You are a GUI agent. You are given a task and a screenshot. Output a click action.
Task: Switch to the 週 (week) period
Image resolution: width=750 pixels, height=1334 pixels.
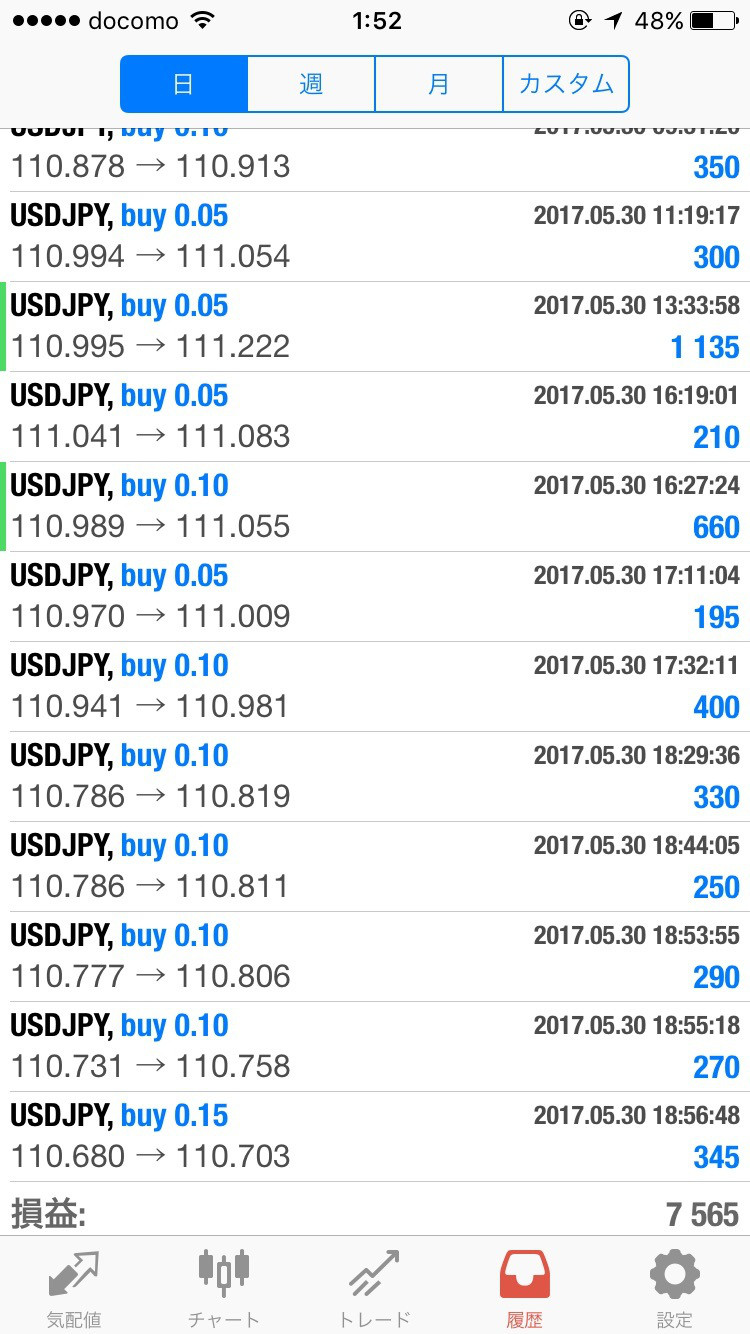click(x=311, y=84)
